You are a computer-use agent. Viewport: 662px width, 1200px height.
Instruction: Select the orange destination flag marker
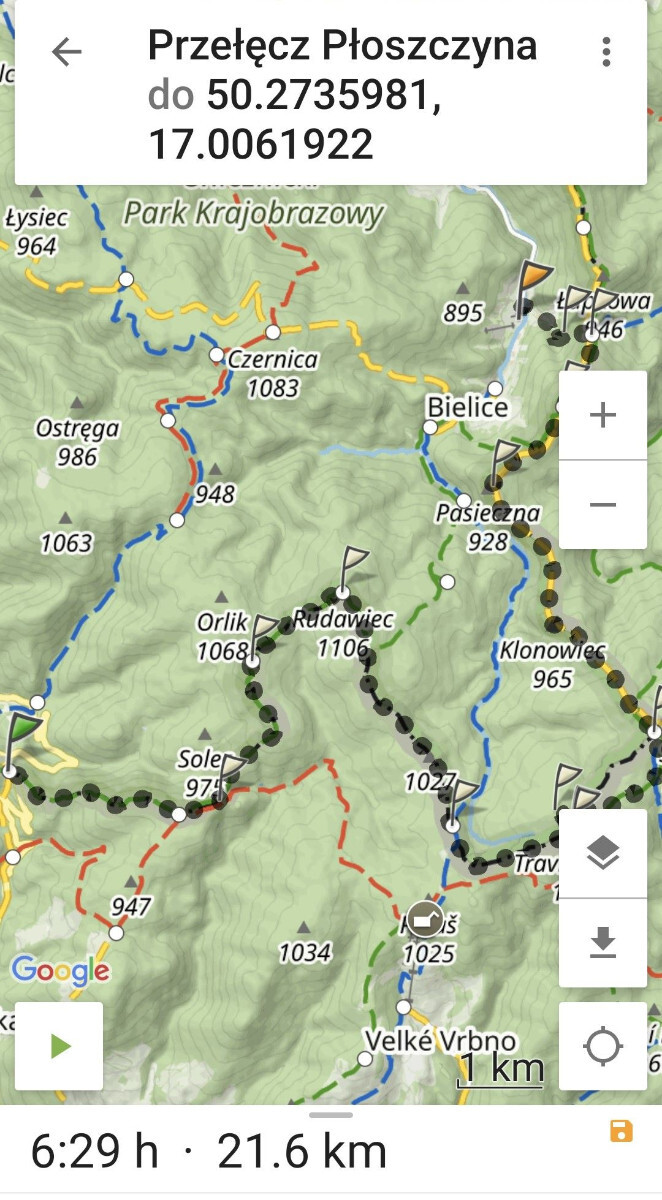pos(534,283)
